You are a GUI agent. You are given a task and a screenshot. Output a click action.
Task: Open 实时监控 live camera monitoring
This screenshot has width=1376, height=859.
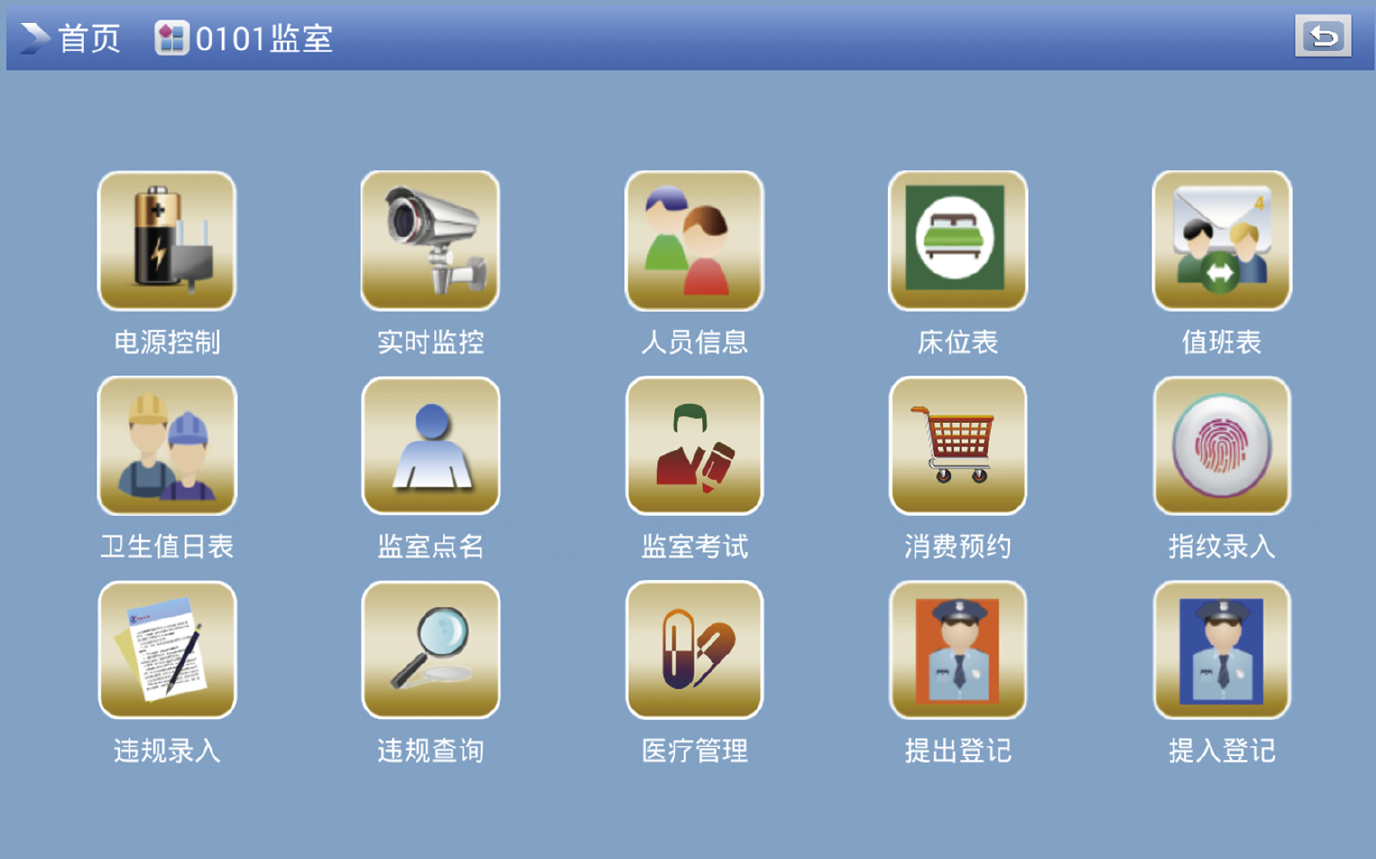click(x=430, y=241)
